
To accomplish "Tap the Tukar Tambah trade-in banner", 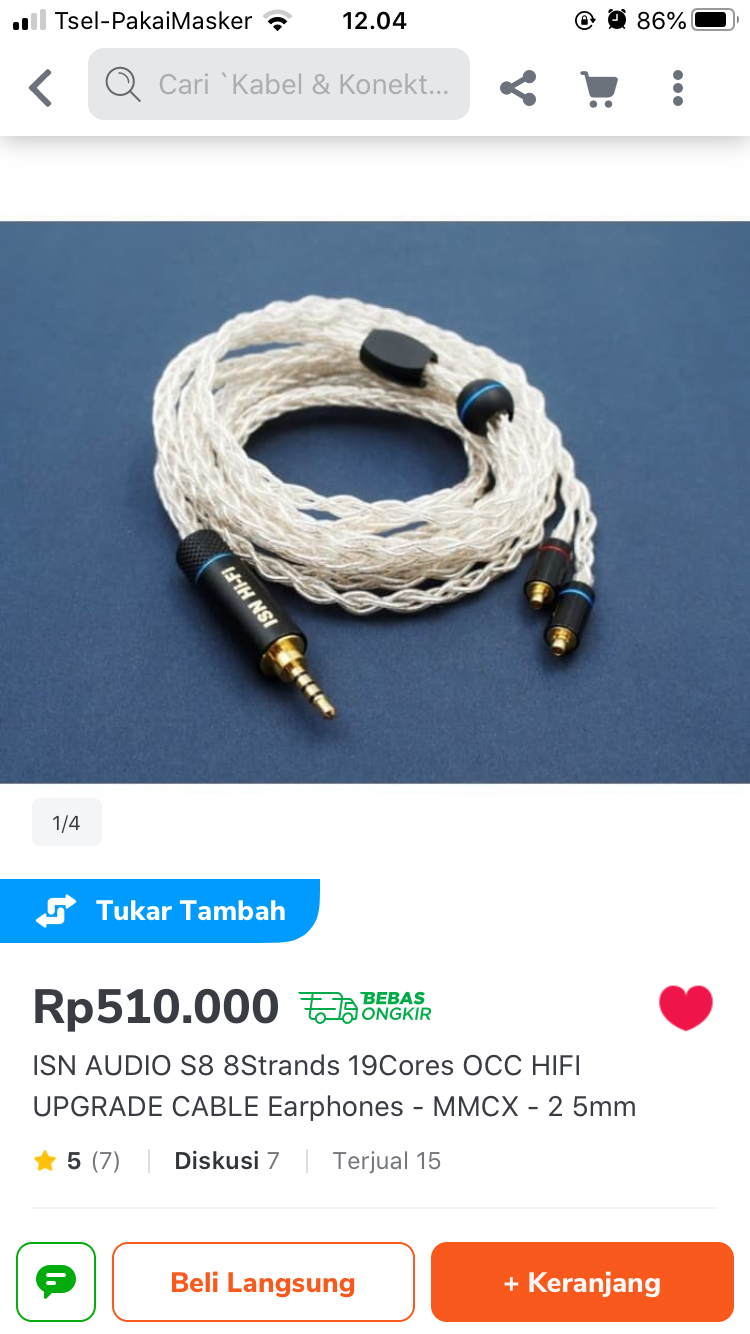I will 160,910.
